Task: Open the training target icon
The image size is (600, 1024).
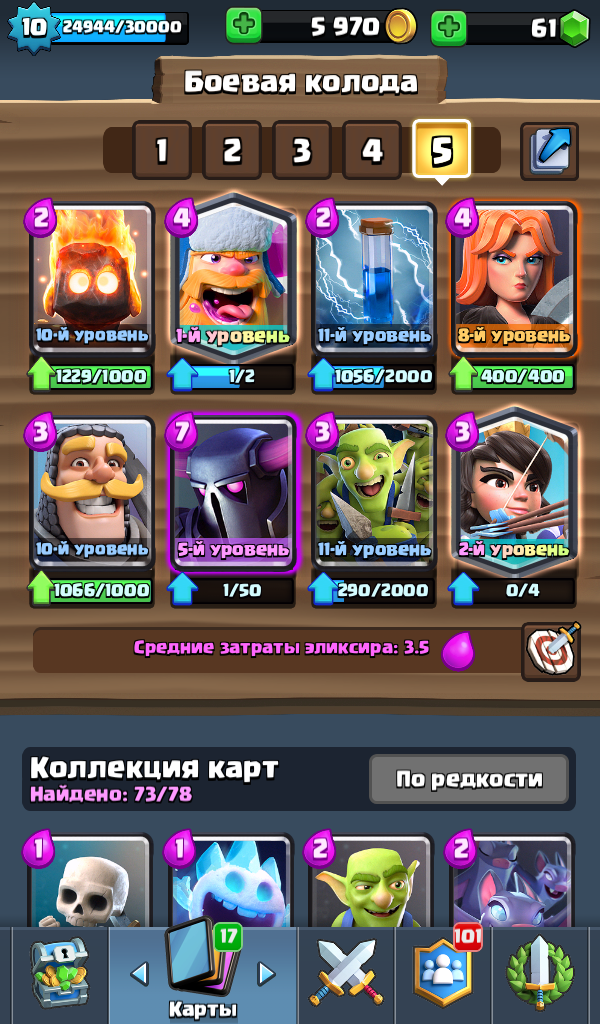Action: 551,651
